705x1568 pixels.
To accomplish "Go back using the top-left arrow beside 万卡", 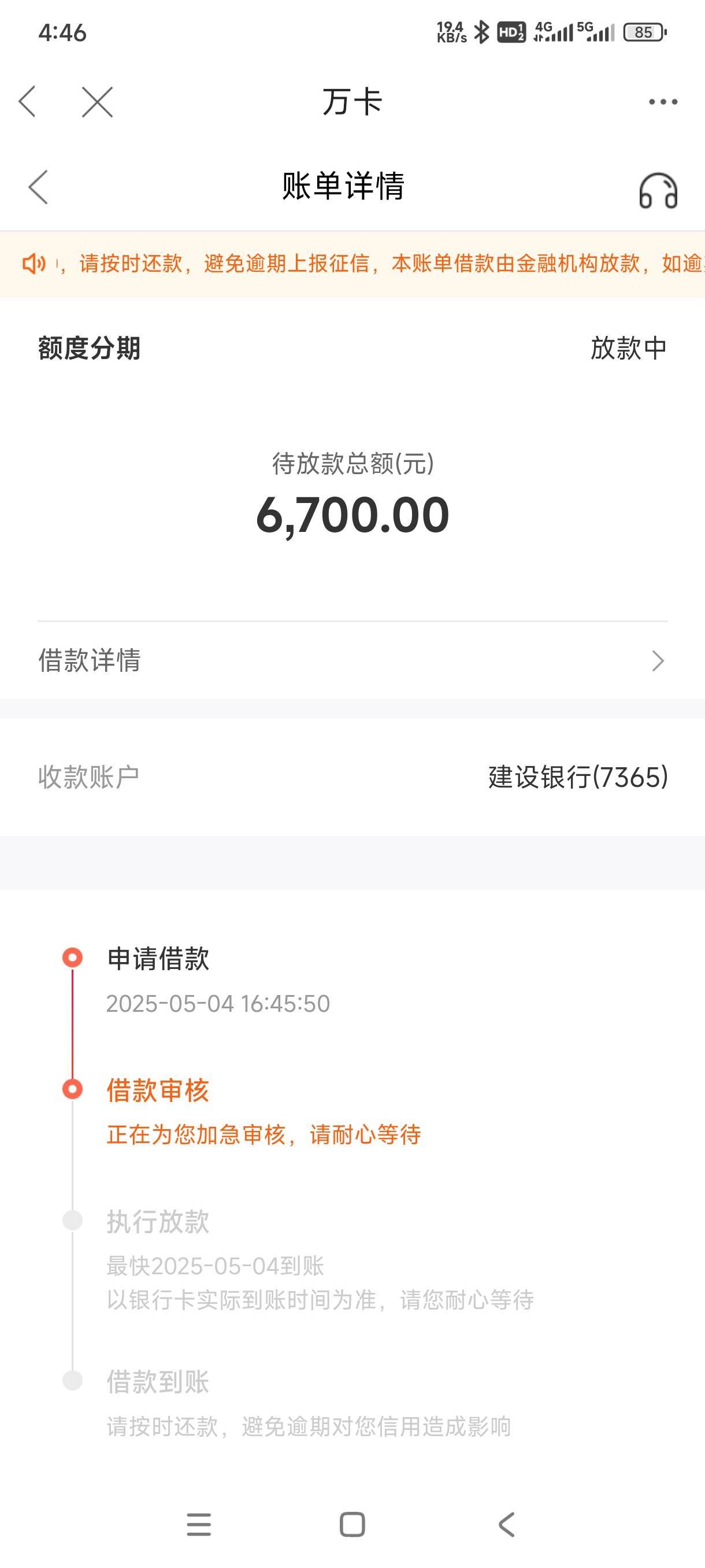I will coord(28,101).
